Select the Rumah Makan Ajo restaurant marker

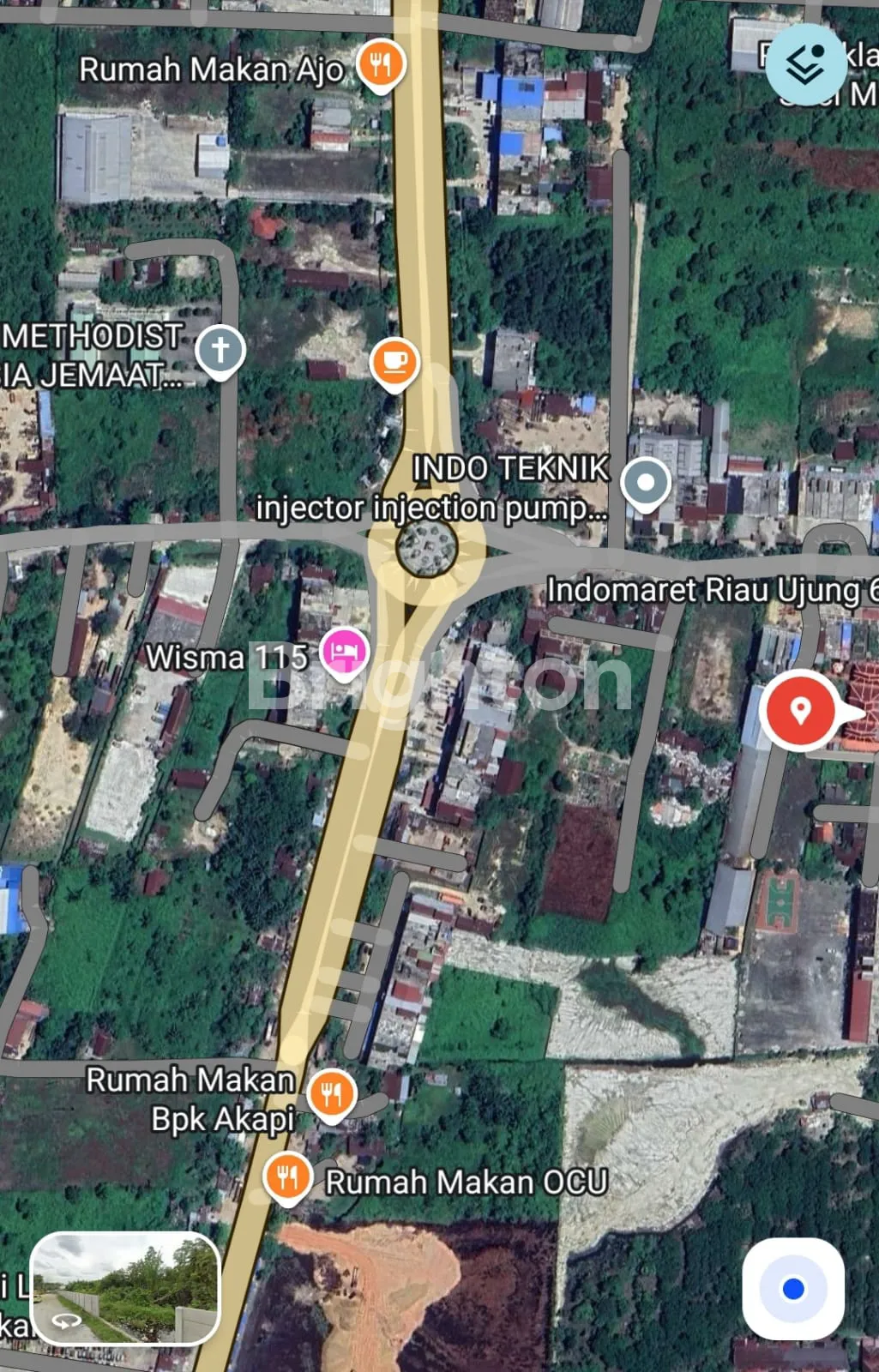[x=381, y=63]
